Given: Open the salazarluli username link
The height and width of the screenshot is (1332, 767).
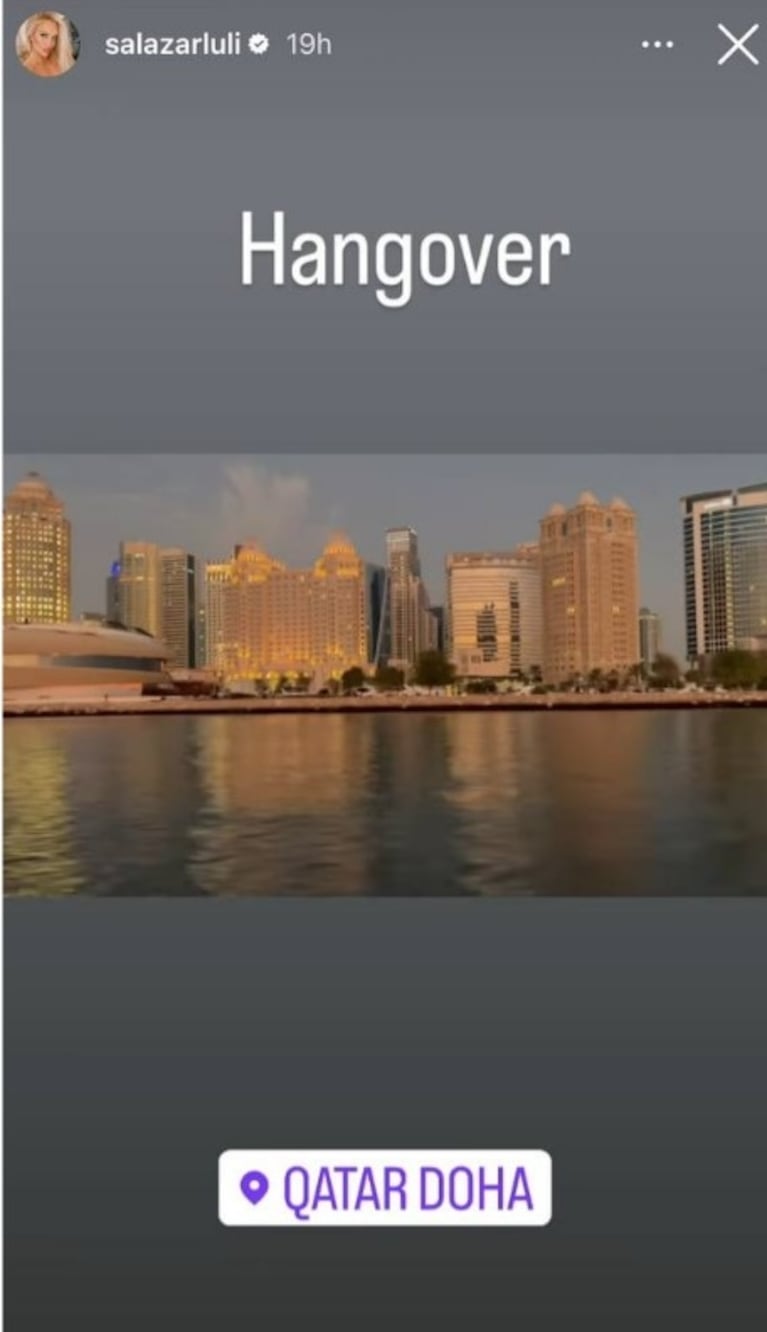Looking at the screenshot, I should [x=174, y=45].
